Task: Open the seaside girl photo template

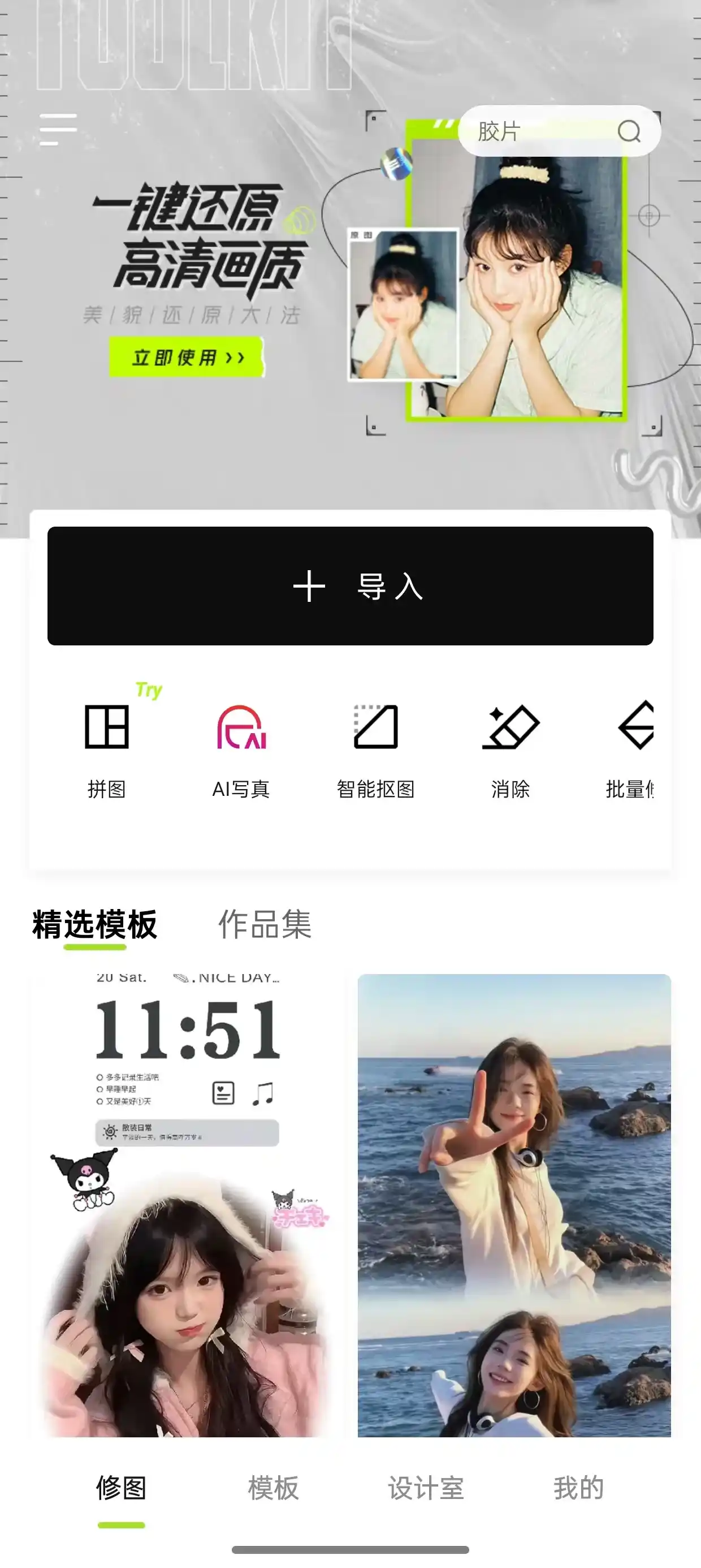Action: pos(514,1205)
